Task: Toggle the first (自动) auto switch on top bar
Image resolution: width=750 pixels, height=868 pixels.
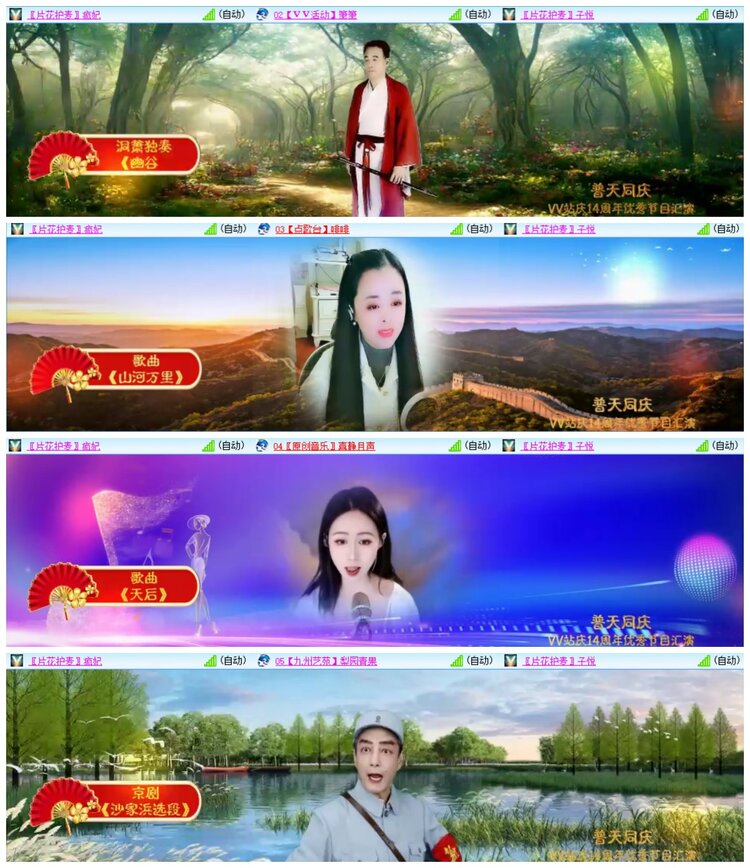Action: 232,14
